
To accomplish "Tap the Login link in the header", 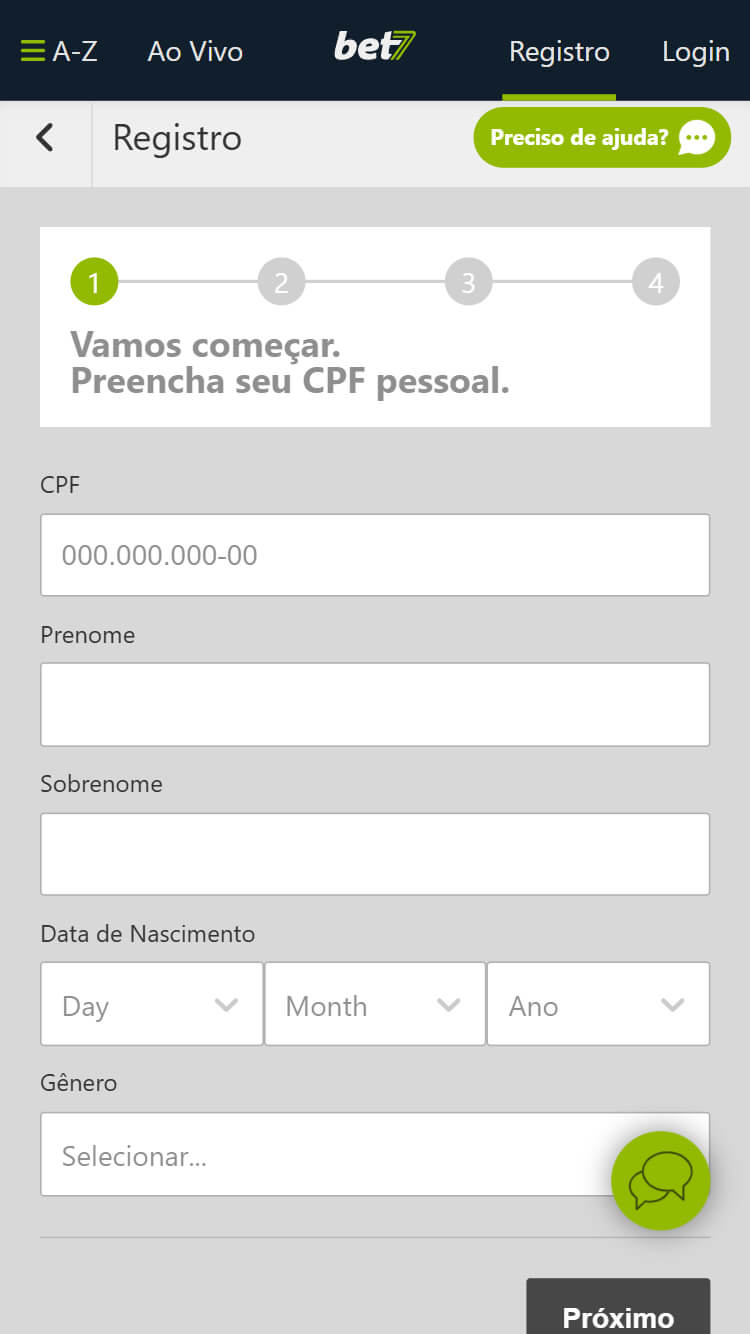I will tap(696, 51).
